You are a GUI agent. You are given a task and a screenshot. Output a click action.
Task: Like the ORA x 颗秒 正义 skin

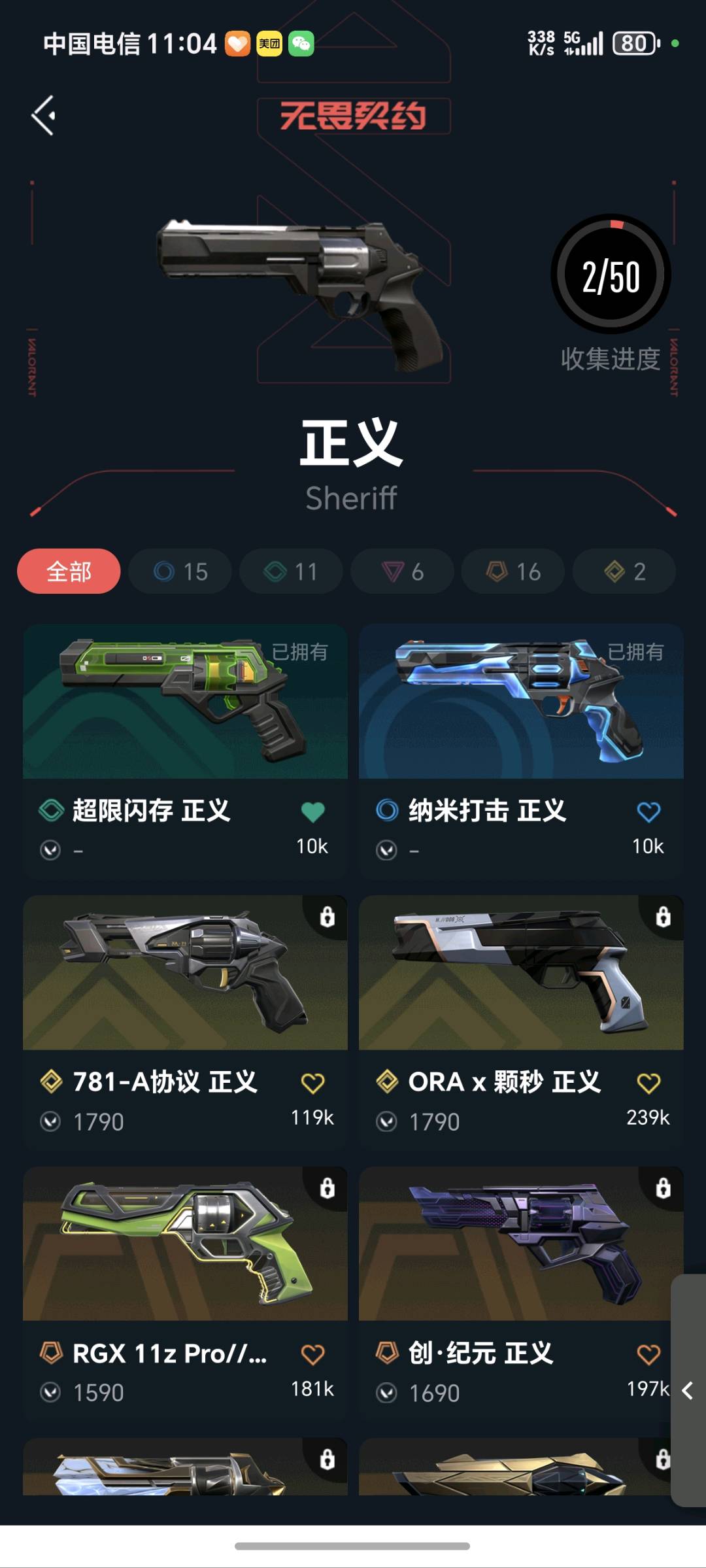(648, 1083)
